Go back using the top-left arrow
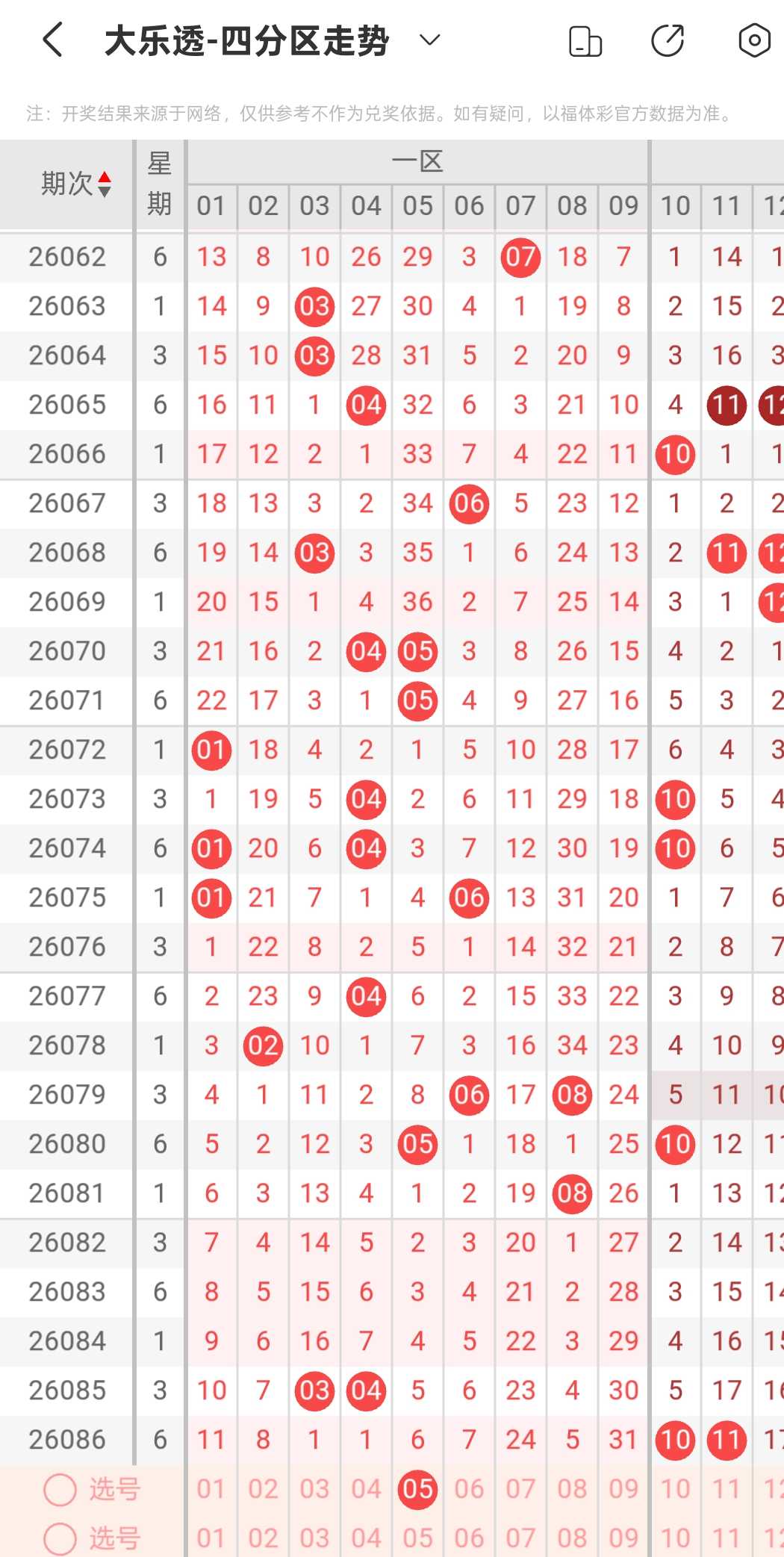 52,40
